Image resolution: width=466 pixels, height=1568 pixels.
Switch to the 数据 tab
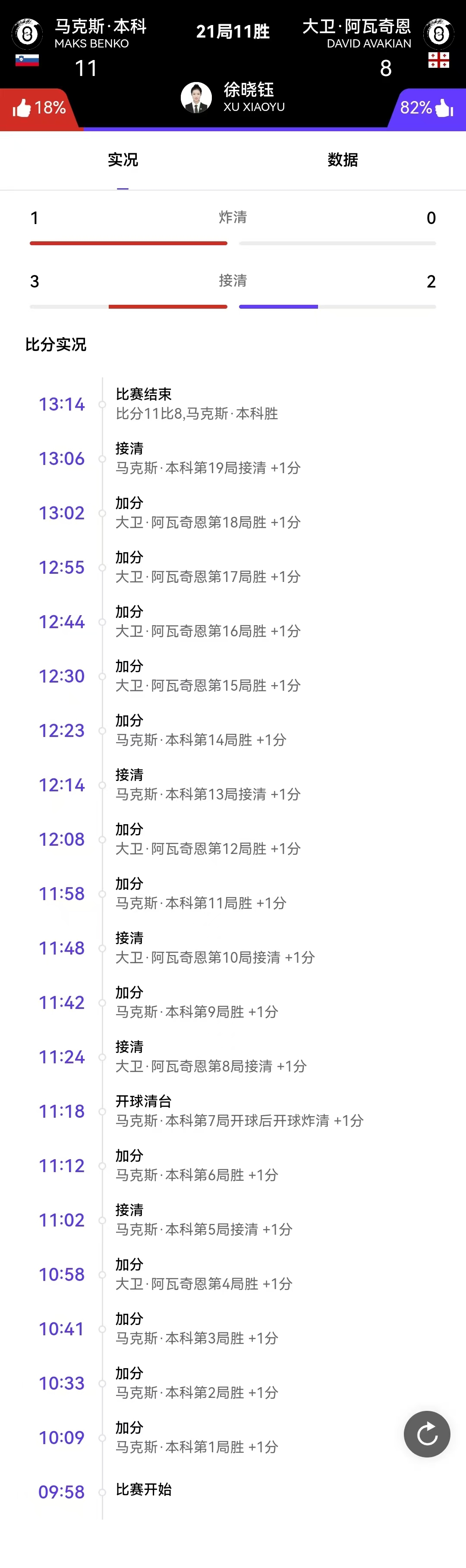(343, 160)
